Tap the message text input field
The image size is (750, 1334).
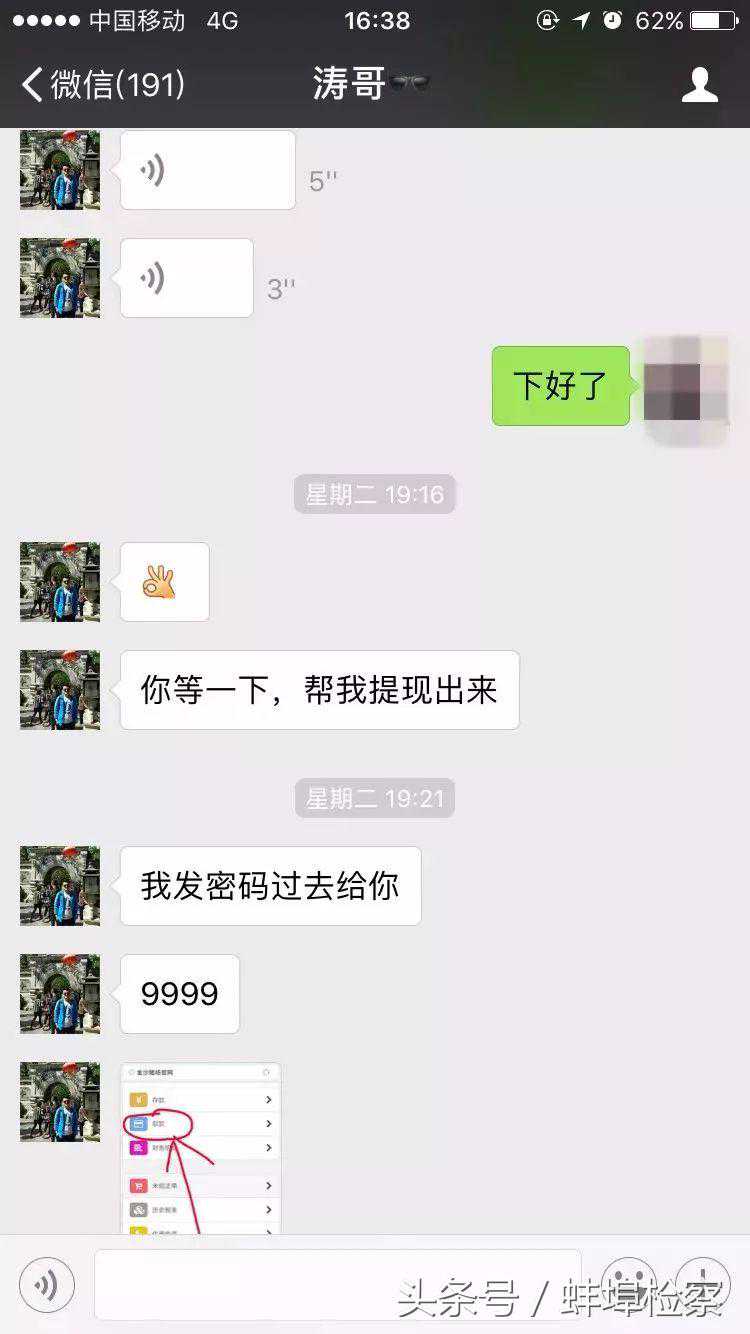point(337,1284)
